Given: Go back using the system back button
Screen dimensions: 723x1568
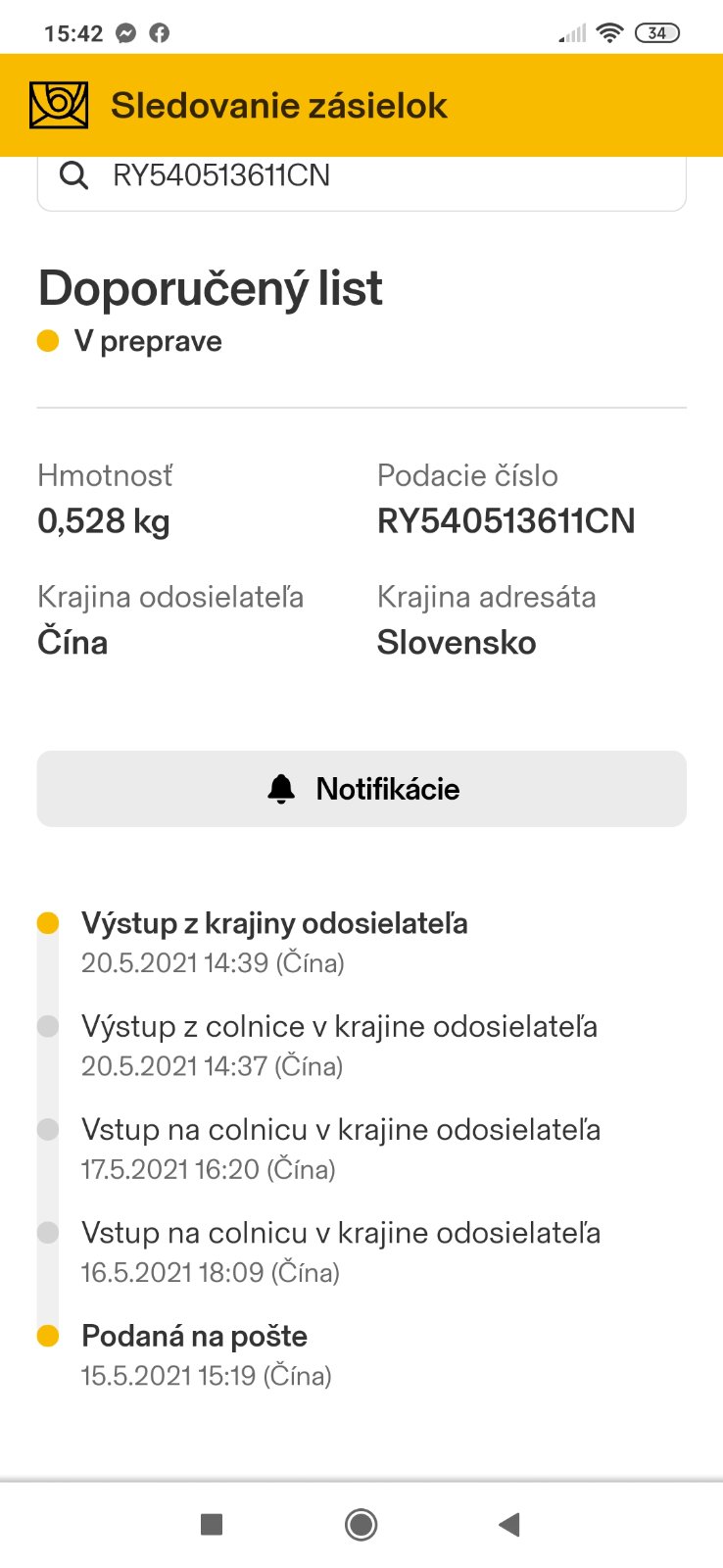Looking at the screenshot, I should coord(508,1524).
